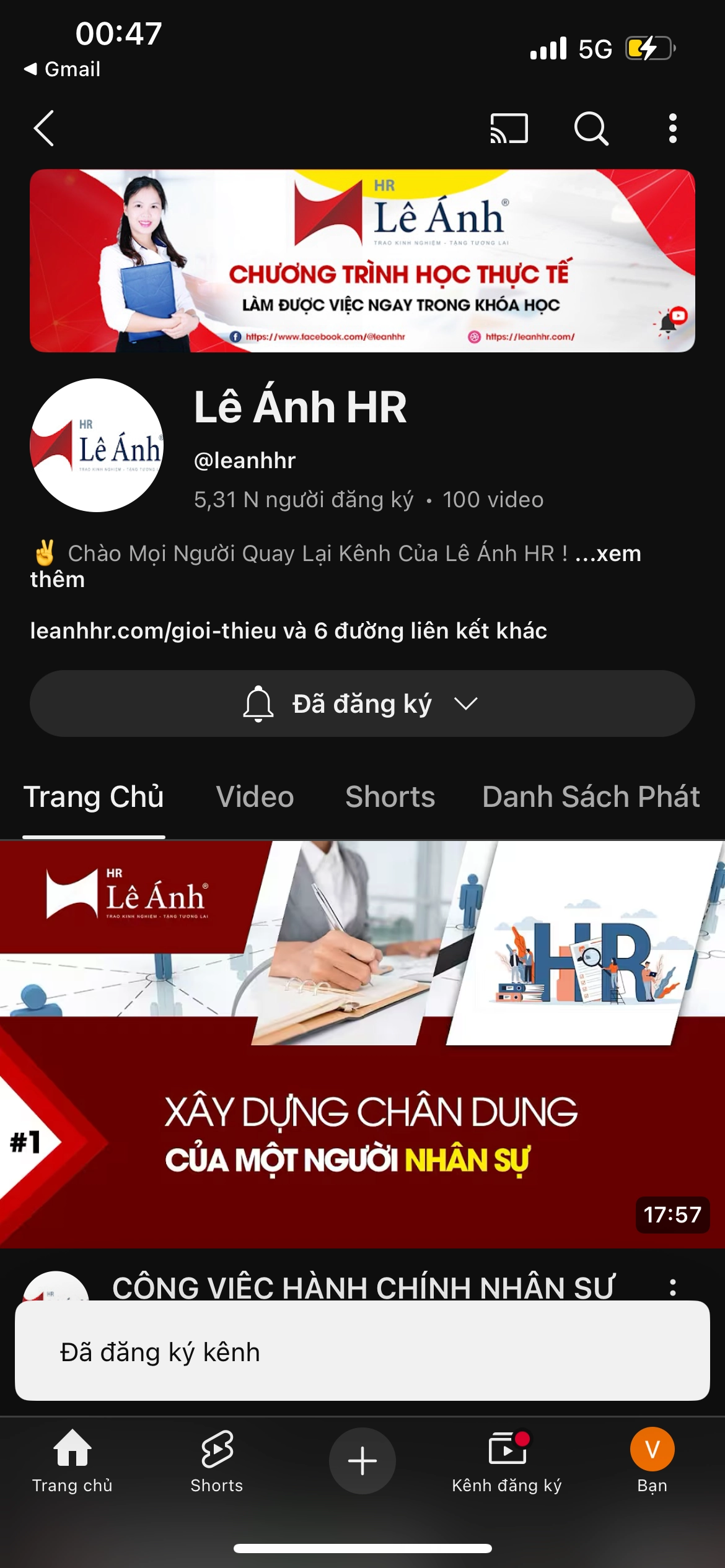Switch to the Video tab
The height and width of the screenshot is (1568, 725).
click(255, 796)
